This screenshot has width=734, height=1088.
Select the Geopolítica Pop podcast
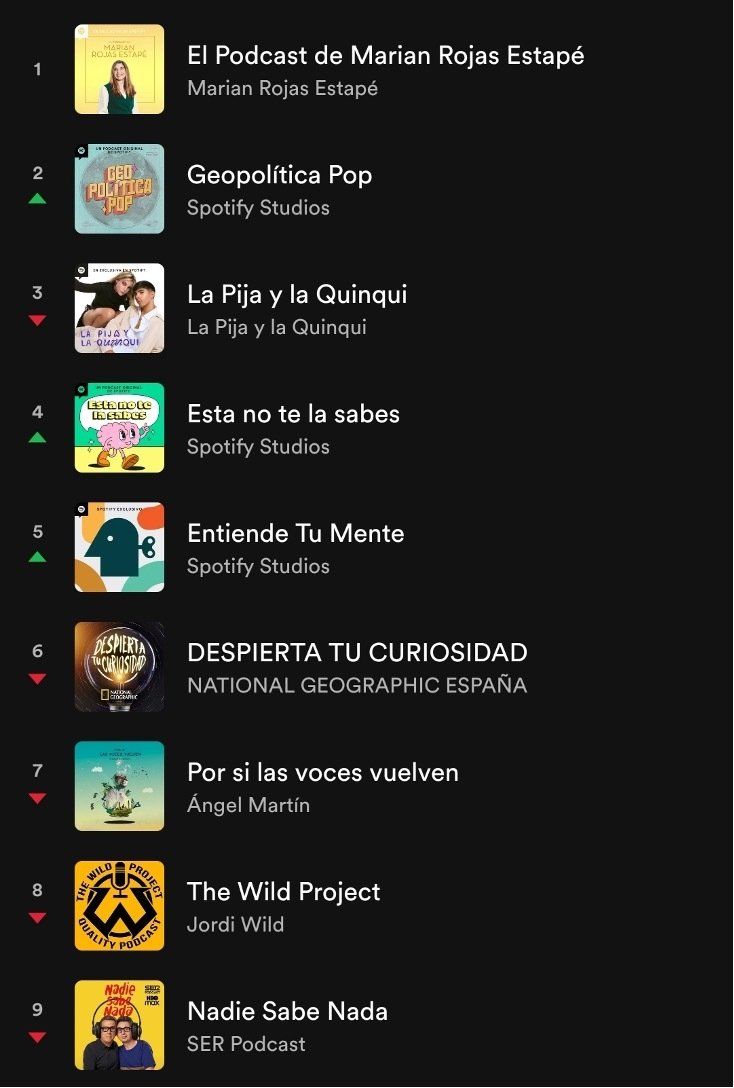(280, 175)
